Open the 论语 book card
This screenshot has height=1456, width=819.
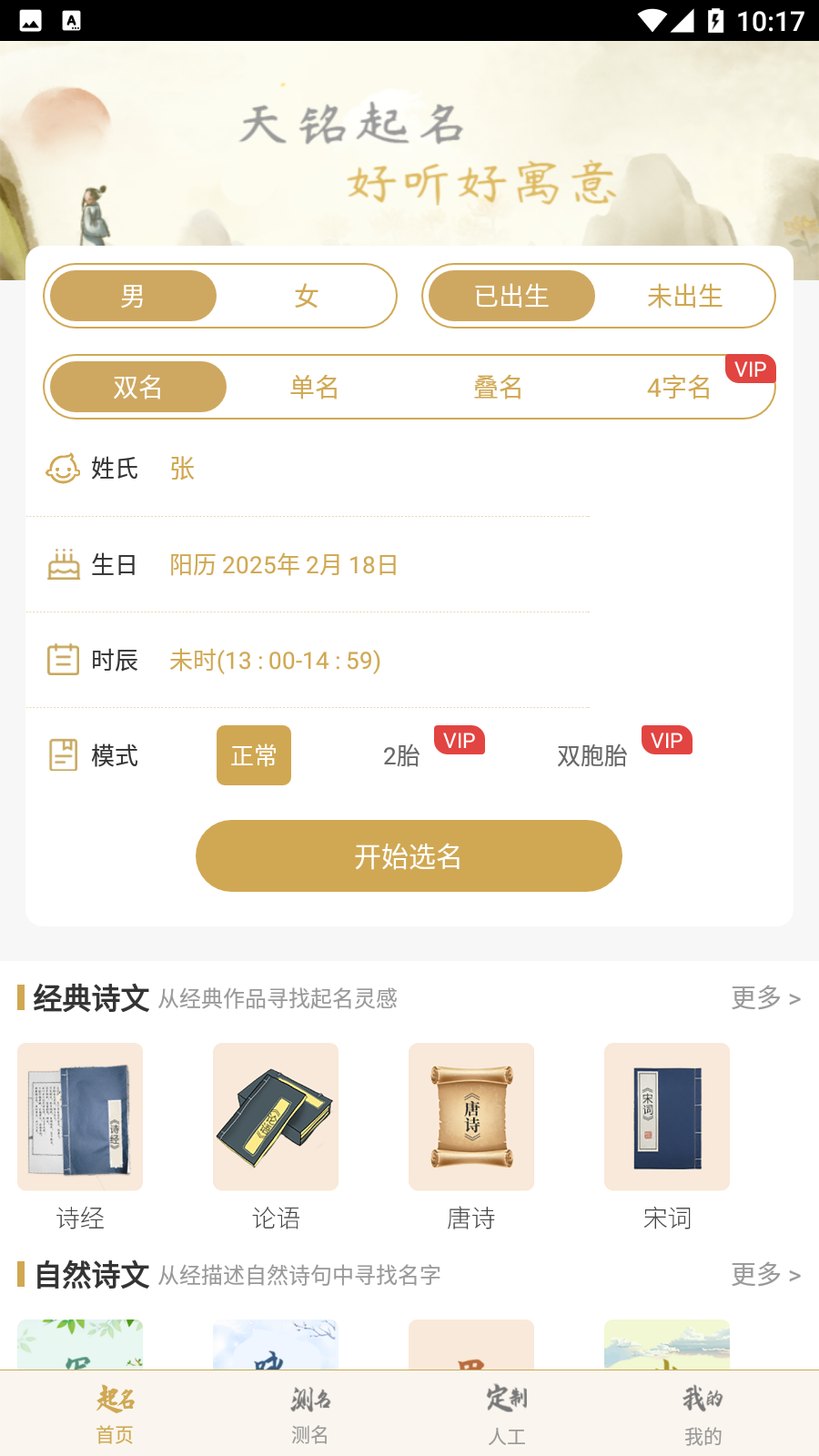276,1117
